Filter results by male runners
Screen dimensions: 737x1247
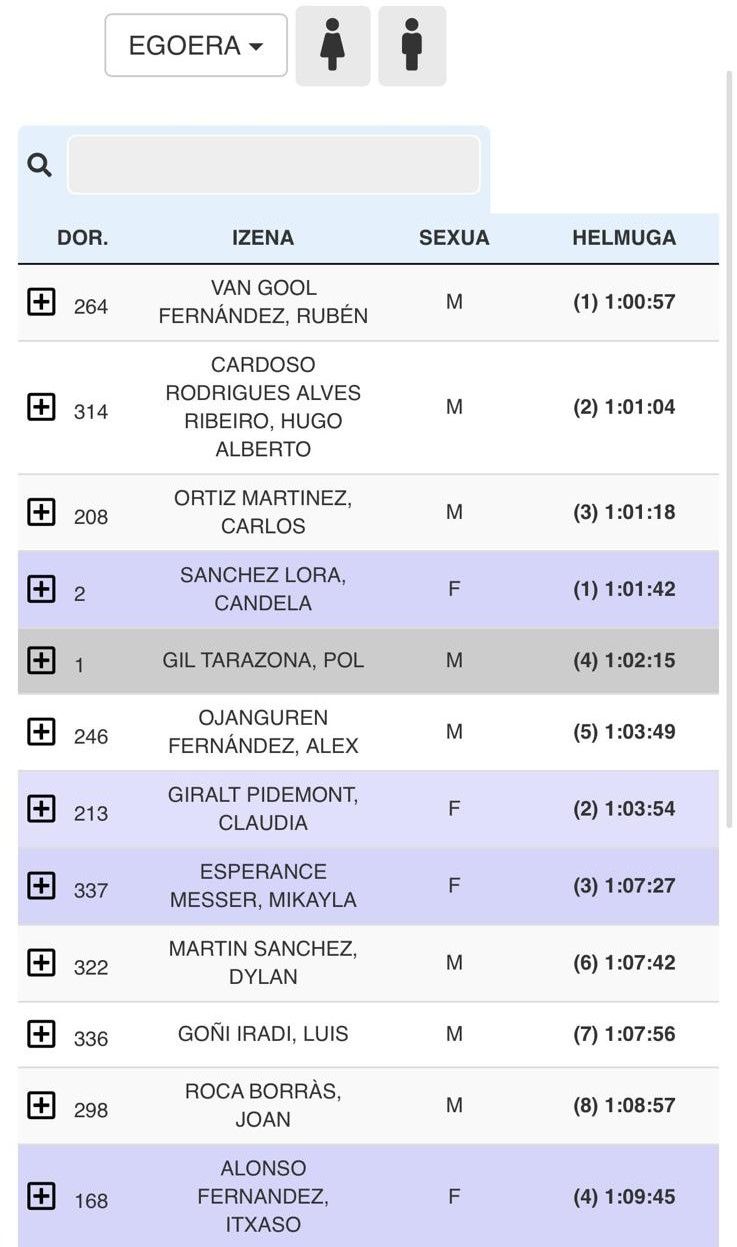tap(412, 46)
